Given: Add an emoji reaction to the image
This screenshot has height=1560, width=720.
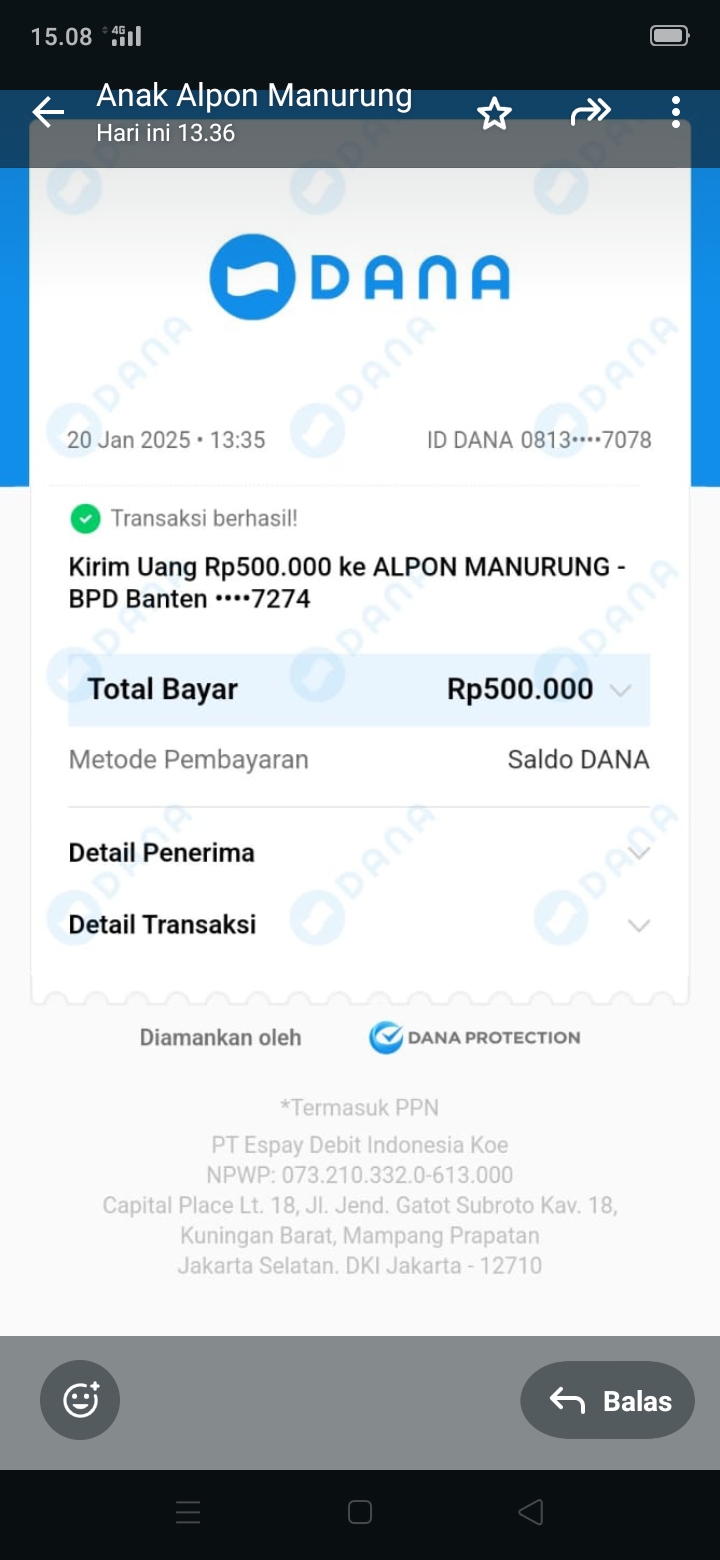Looking at the screenshot, I should [80, 1400].
